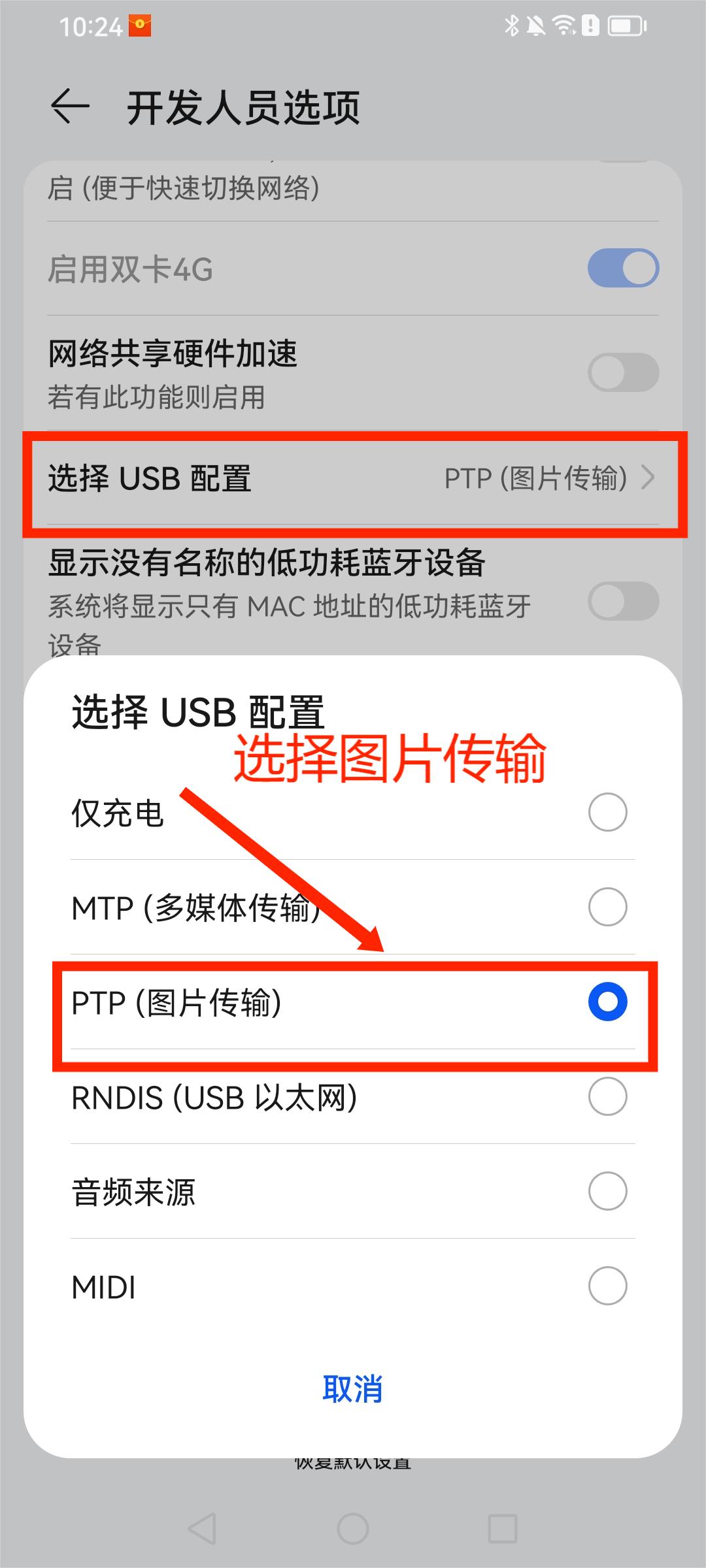Tap 取消 to dismiss the dialog
Image resolution: width=706 pixels, height=1568 pixels.
coord(352,1388)
